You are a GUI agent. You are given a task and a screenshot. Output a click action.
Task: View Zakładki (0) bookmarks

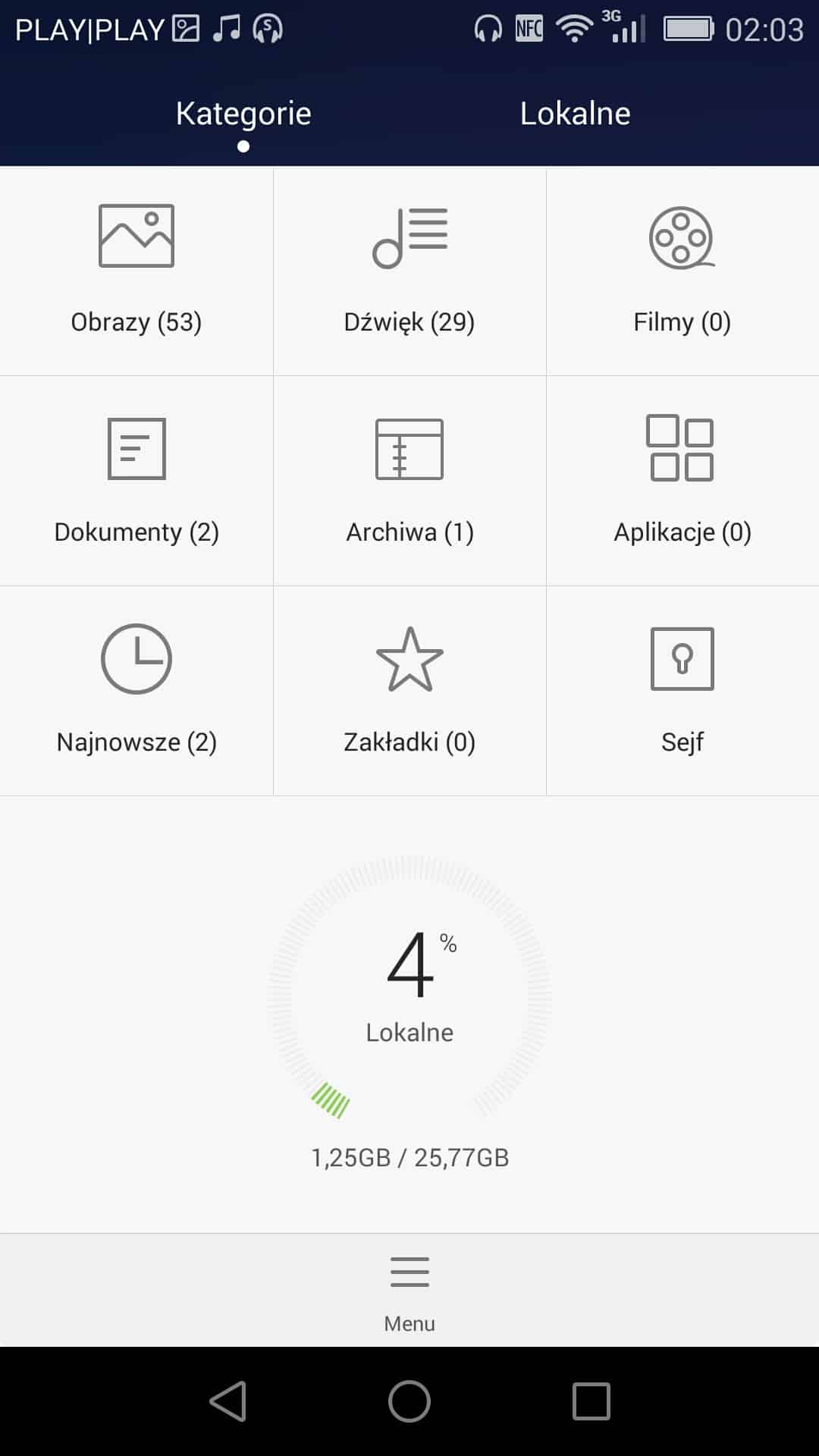[409, 690]
